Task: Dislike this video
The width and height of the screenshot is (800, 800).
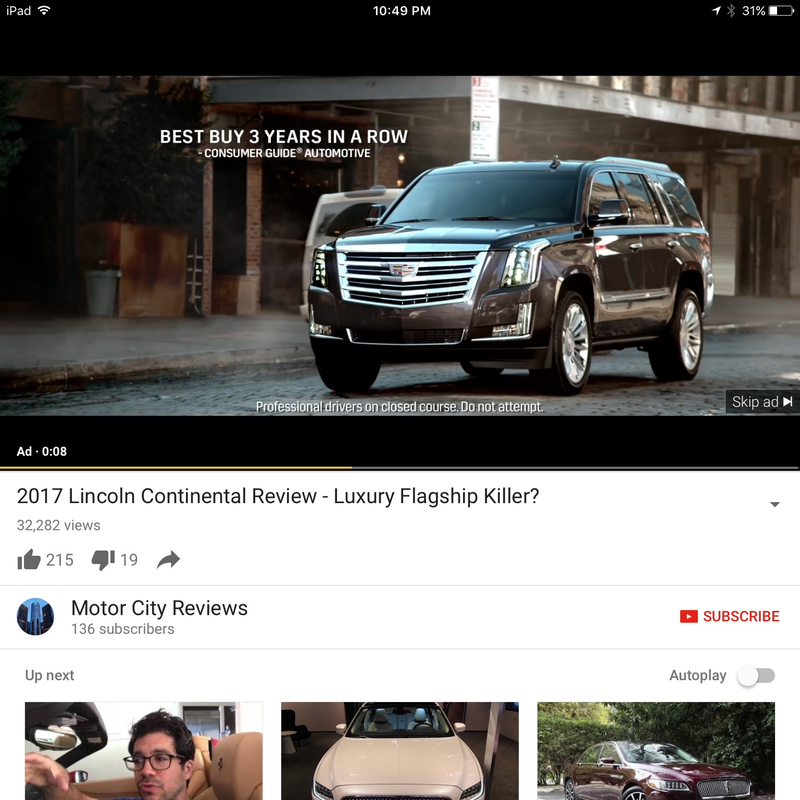Action: coord(104,560)
